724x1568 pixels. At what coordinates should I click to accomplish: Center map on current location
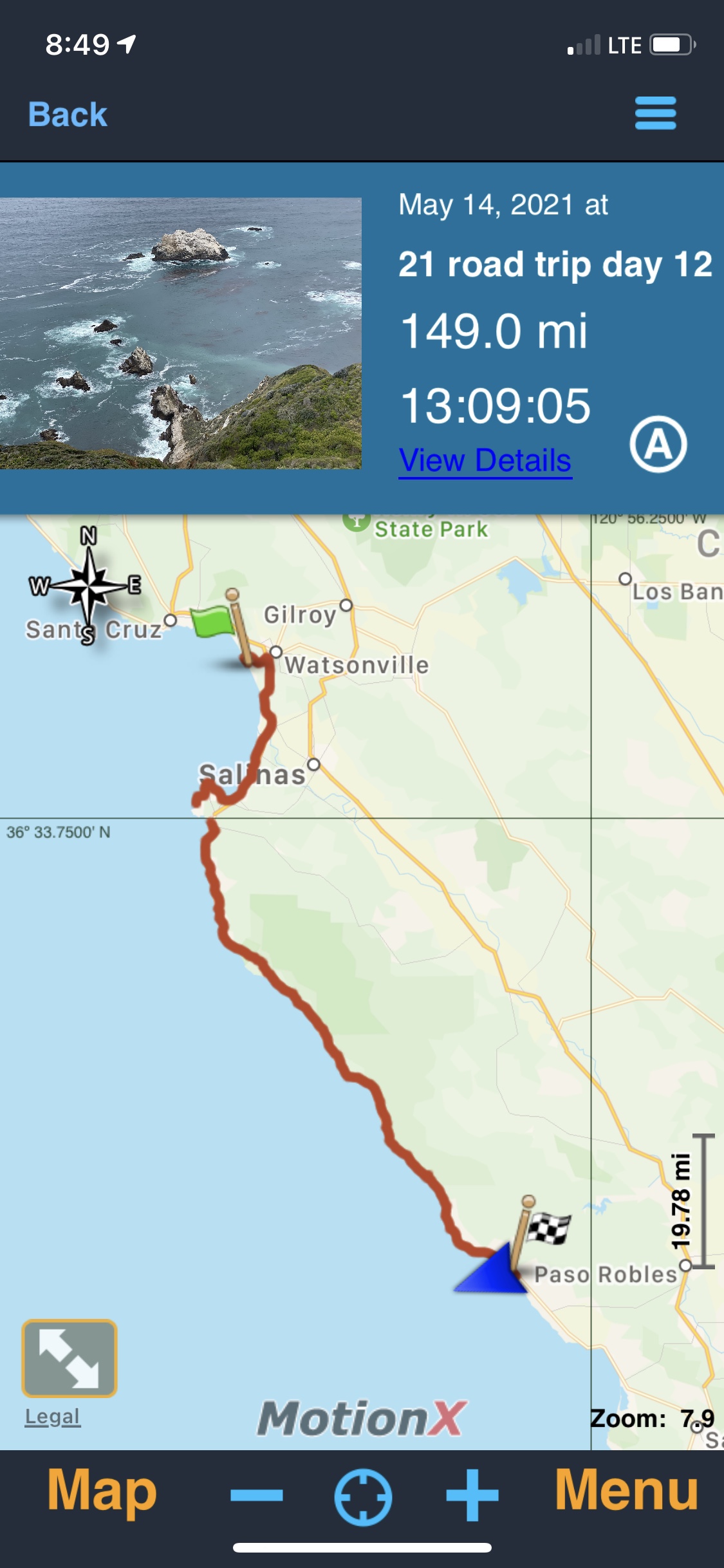click(x=363, y=1496)
